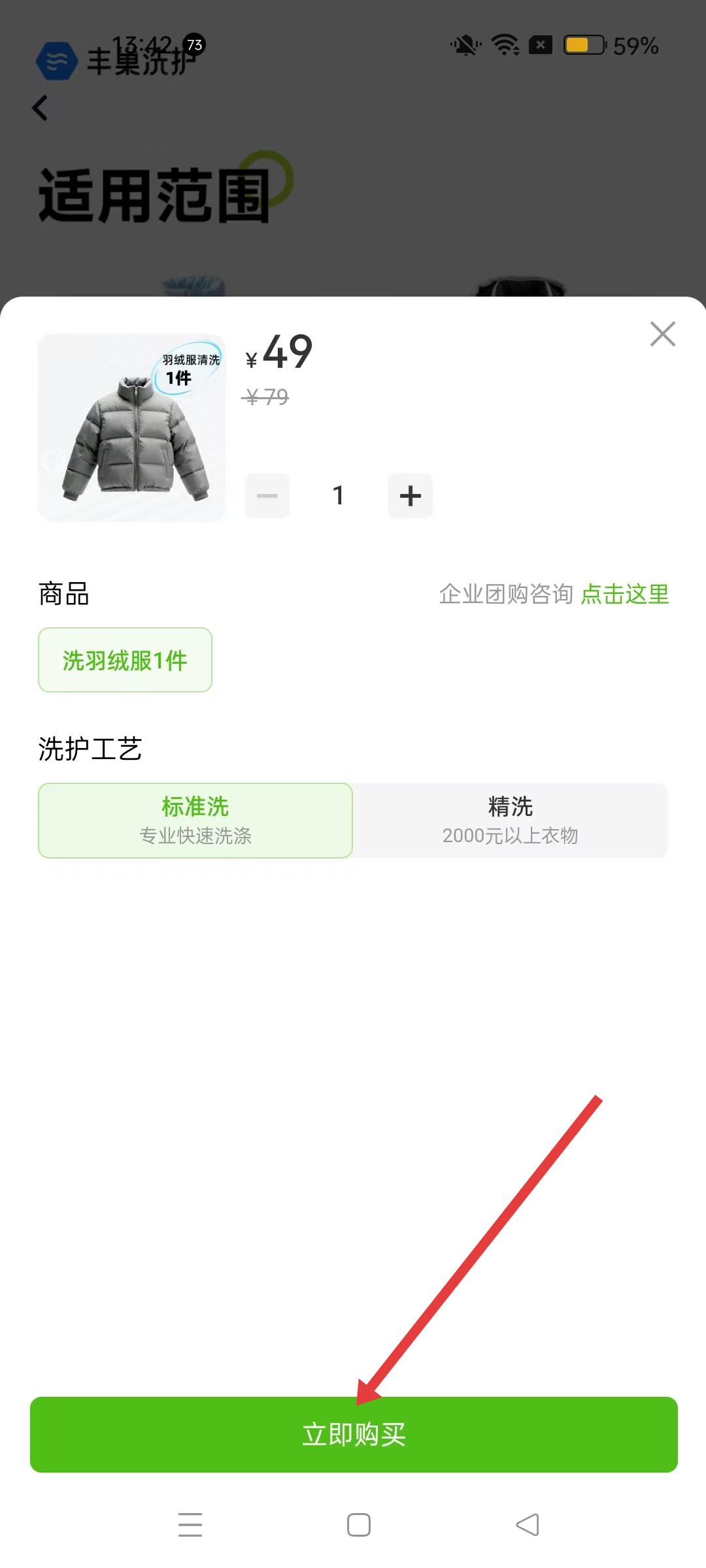Switch to 精洗 washing option
The width and height of the screenshot is (706, 1568).
click(x=510, y=820)
